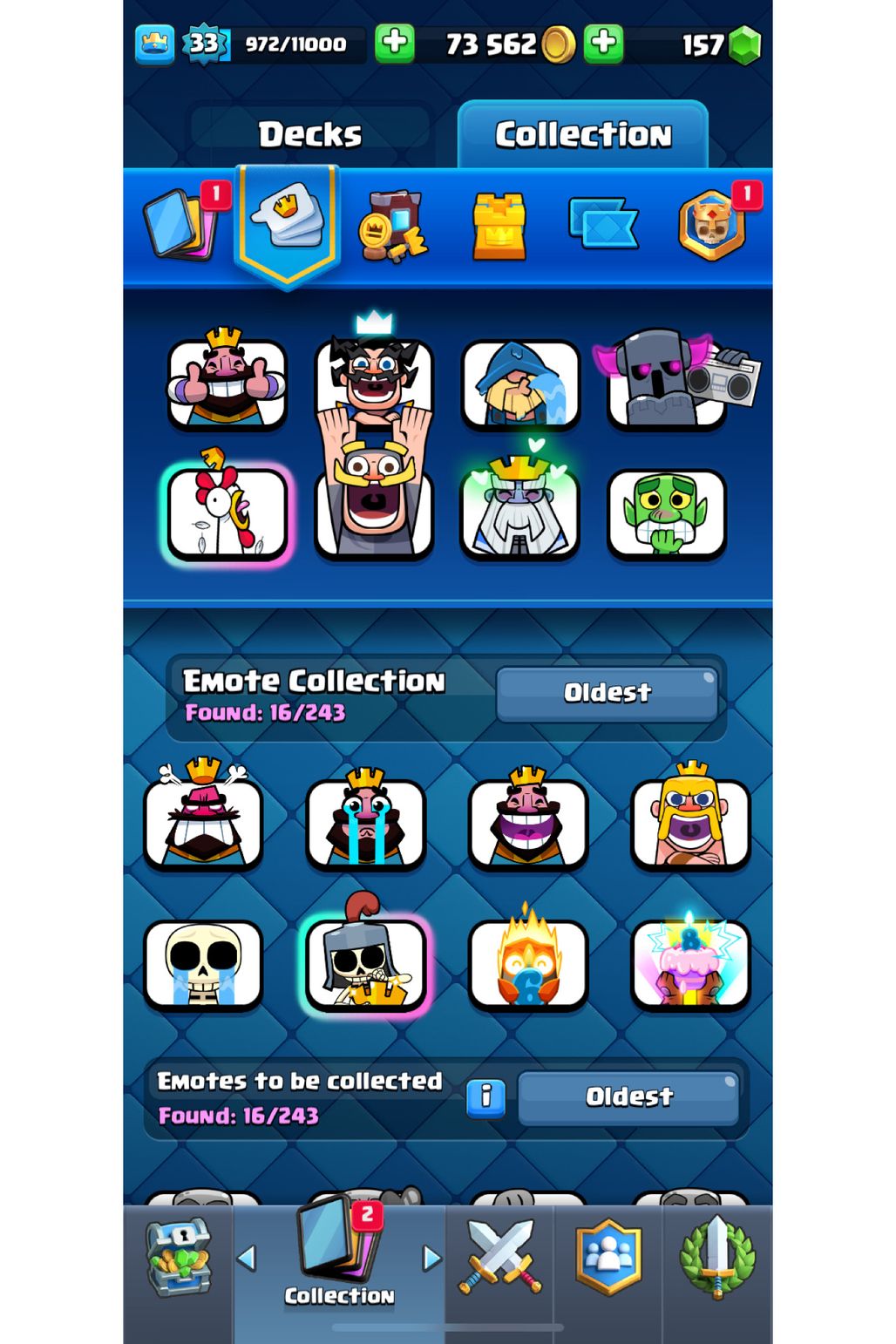Switch to the Decks tab
This screenshot has height=1344, width=896.
point(309,134)
